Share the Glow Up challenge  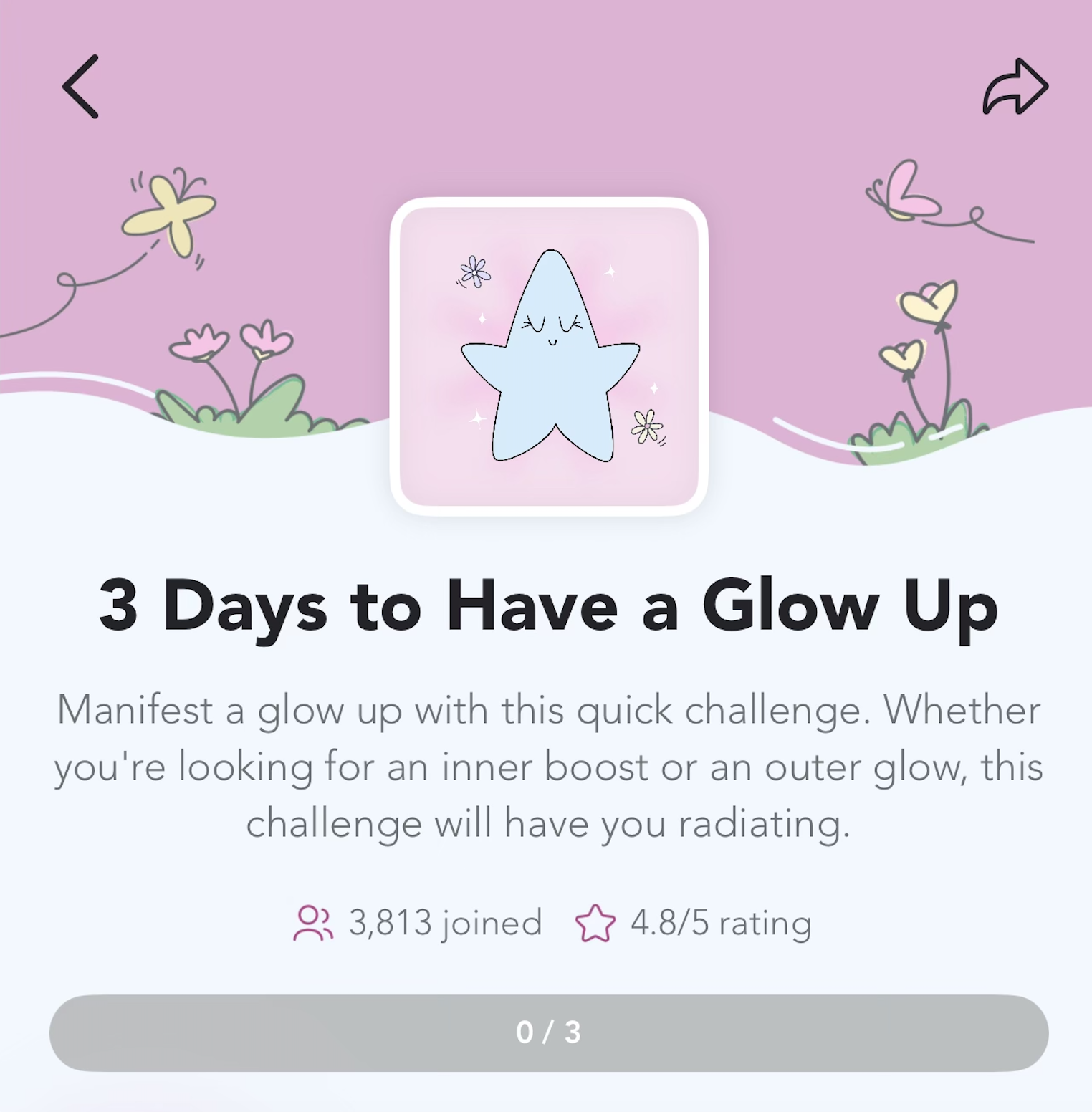tap(1015, 87)
